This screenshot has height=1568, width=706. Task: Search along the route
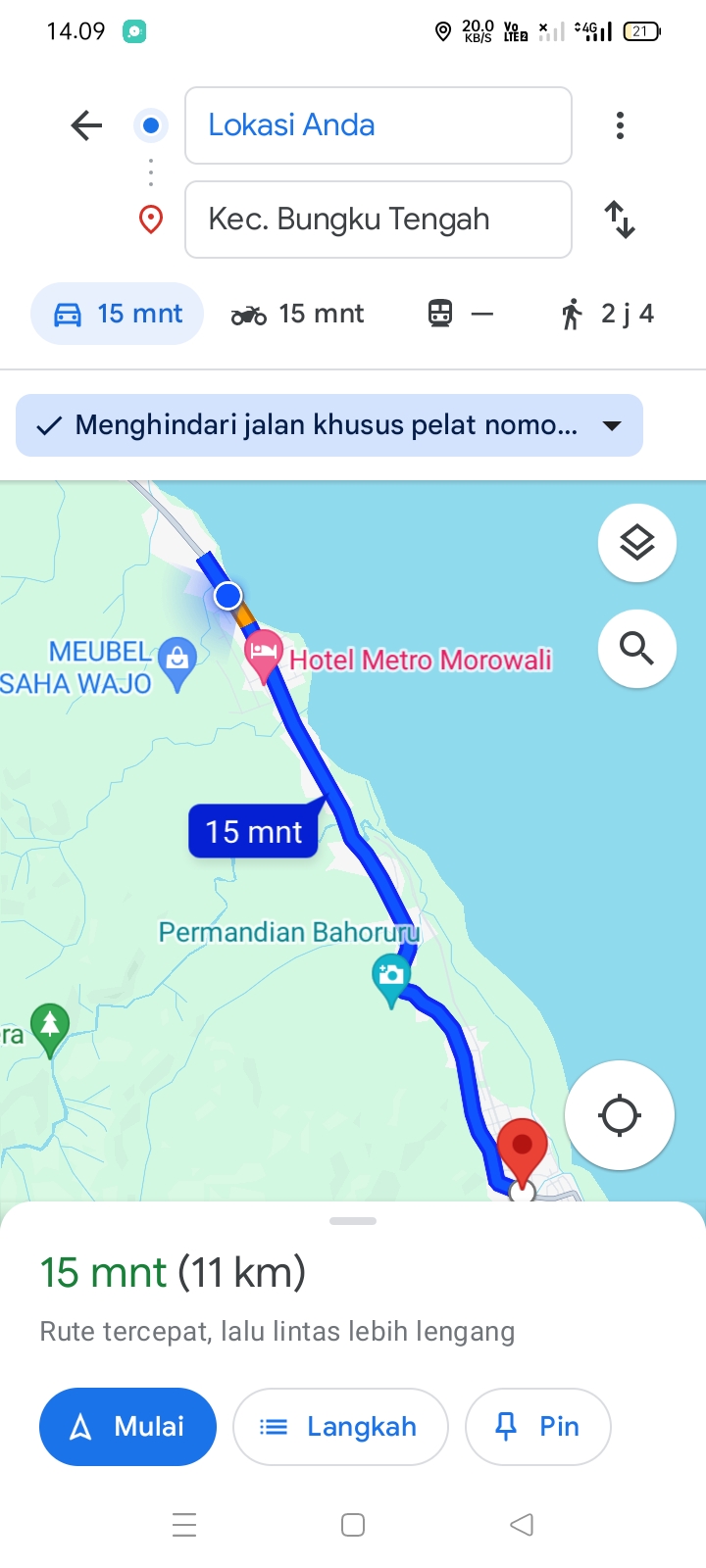pyautogui.click(x=637, y=649)
